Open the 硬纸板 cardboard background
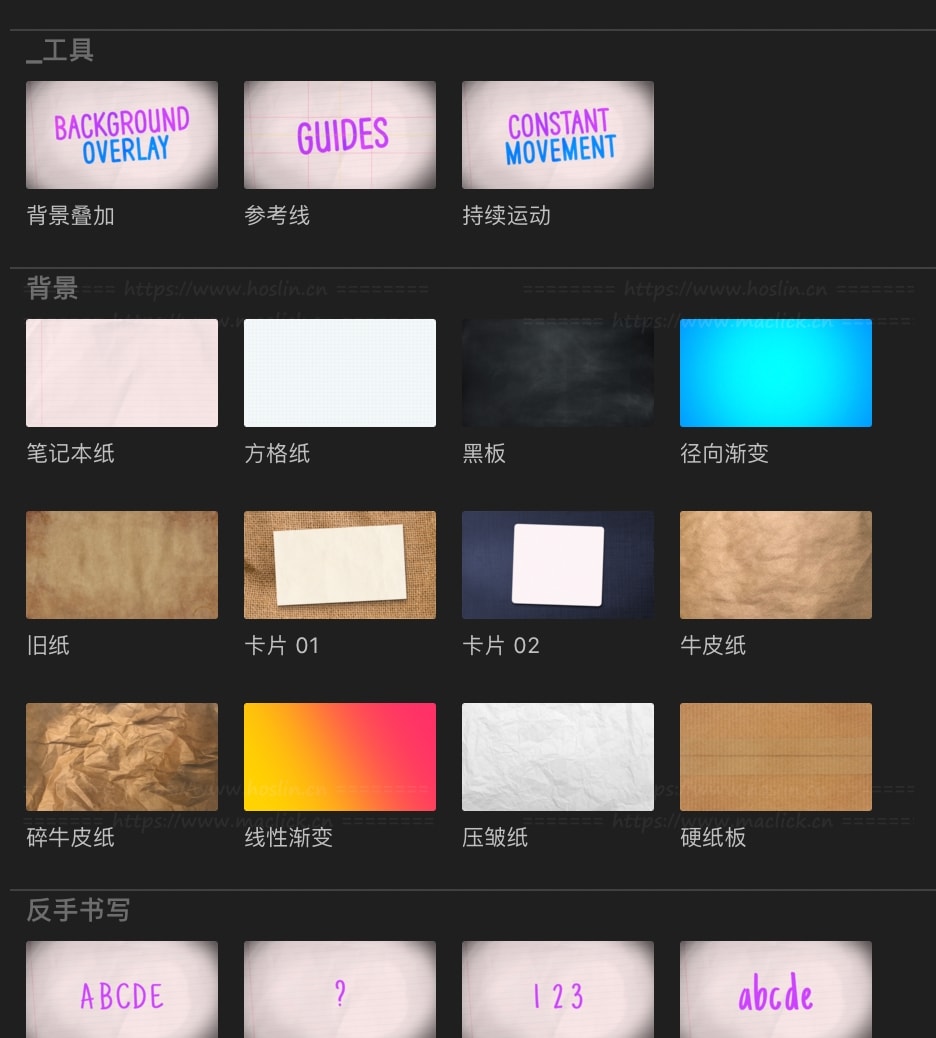936x1038 pixels. tap(776, 757)
